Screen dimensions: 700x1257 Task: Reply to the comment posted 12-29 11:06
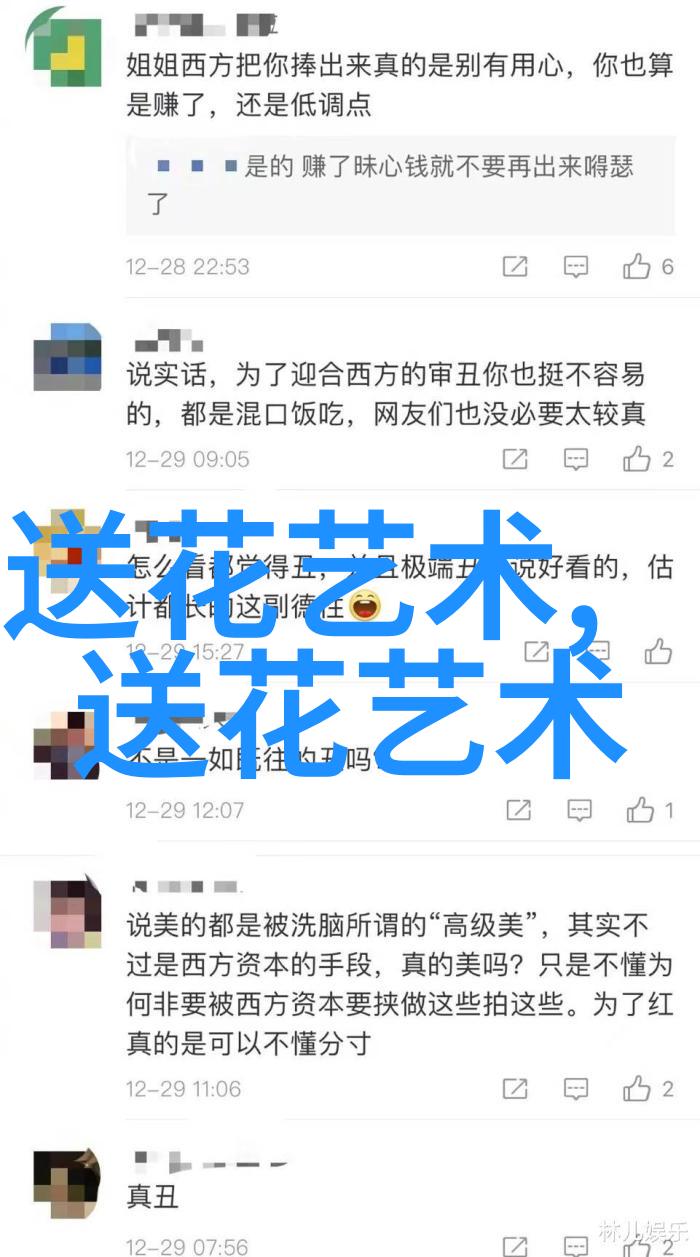(x=576, y=1088)
